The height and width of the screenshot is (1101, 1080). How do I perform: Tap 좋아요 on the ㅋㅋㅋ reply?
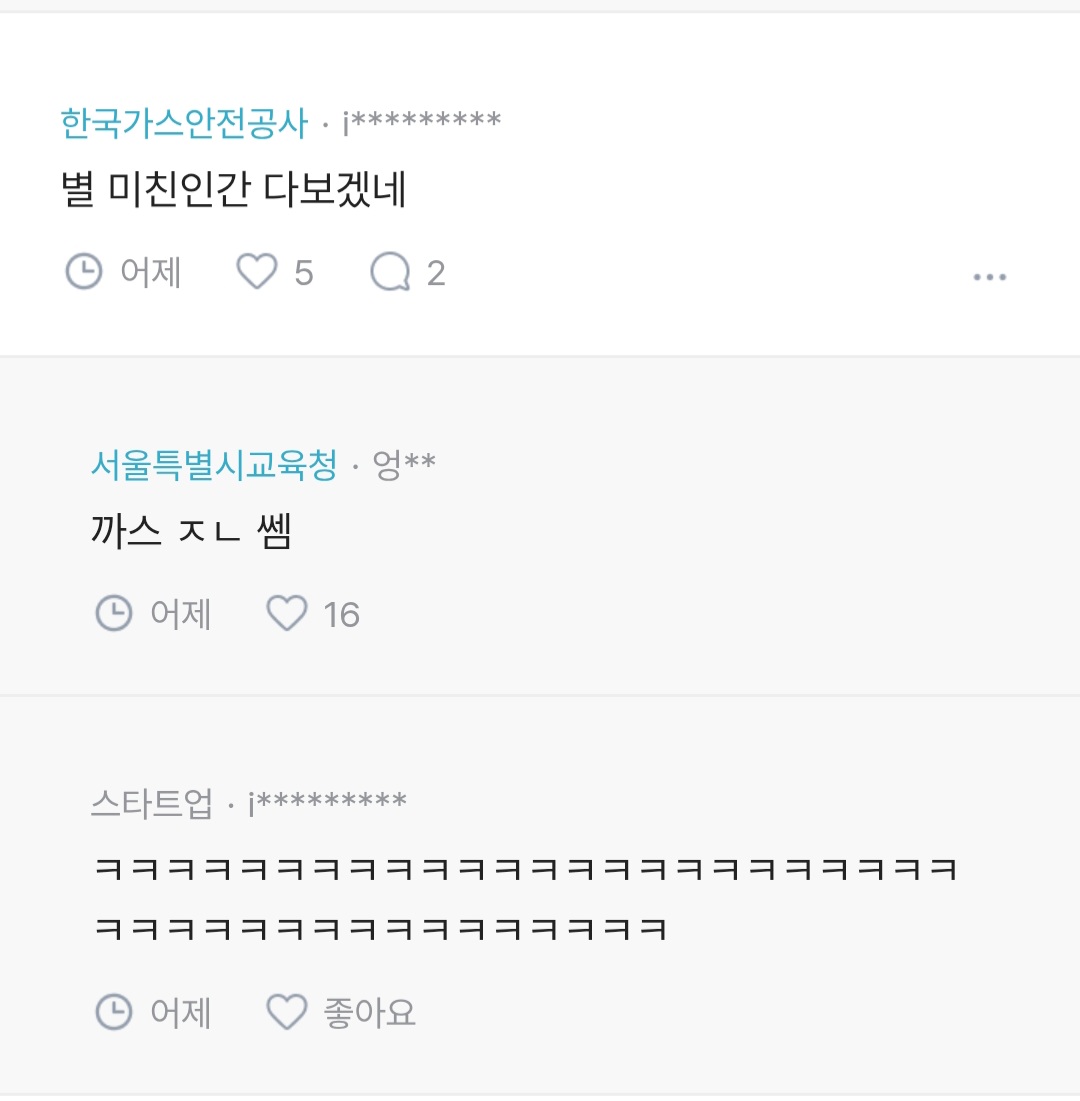(287, 1012)
